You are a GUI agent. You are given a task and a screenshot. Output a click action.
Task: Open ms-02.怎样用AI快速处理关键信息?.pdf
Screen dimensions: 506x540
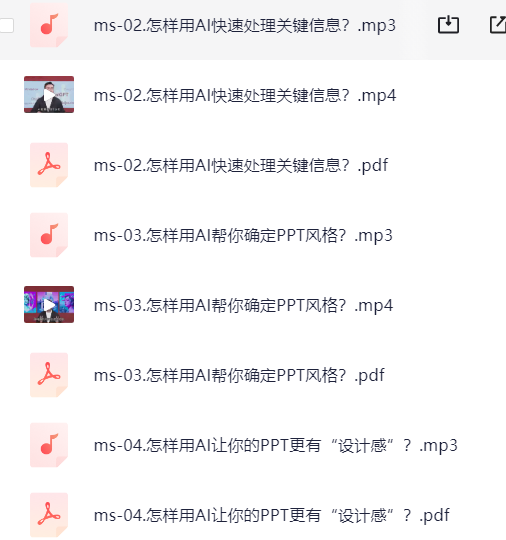[x=241, y=165]
